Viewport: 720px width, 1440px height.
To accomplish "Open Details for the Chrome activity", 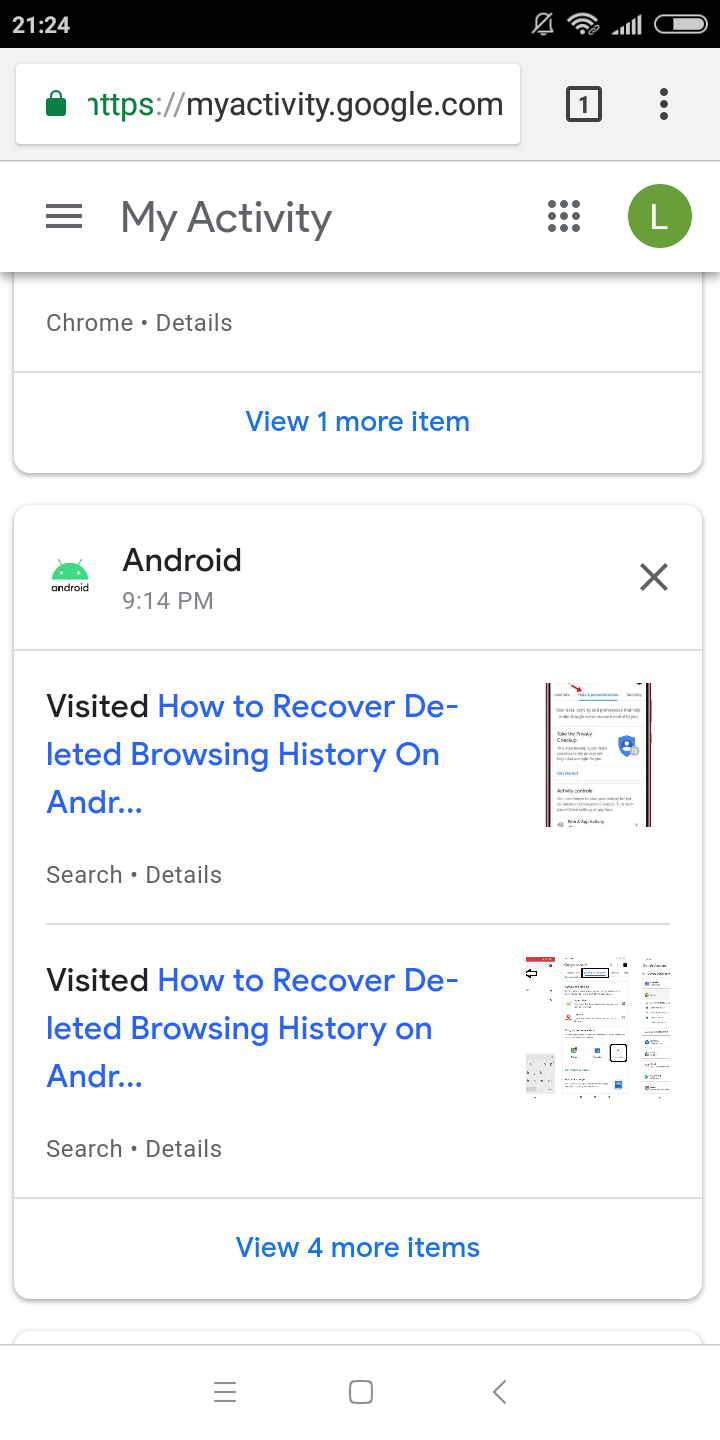I will coord(193,322).
